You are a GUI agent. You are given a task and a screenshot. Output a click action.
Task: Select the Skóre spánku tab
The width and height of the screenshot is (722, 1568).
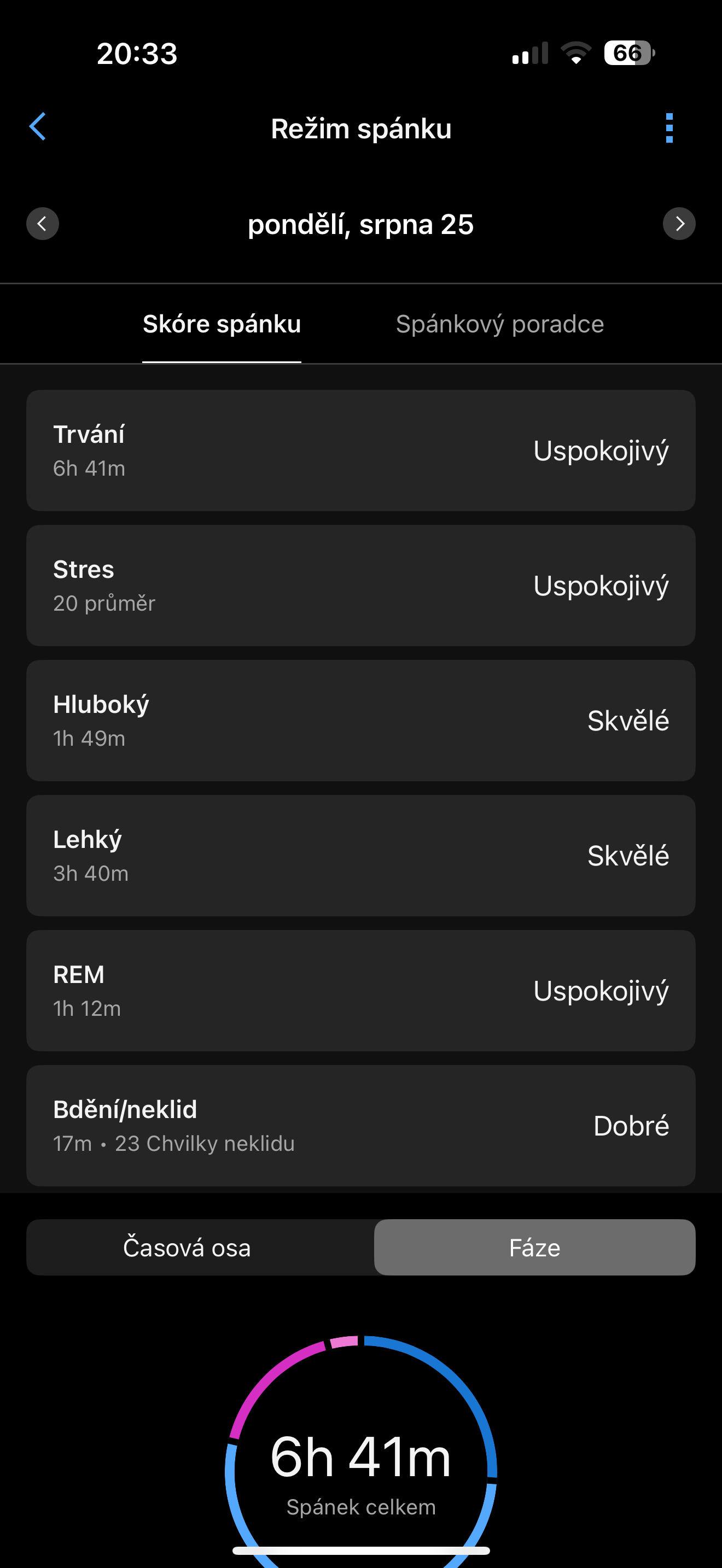pos(222,324)
